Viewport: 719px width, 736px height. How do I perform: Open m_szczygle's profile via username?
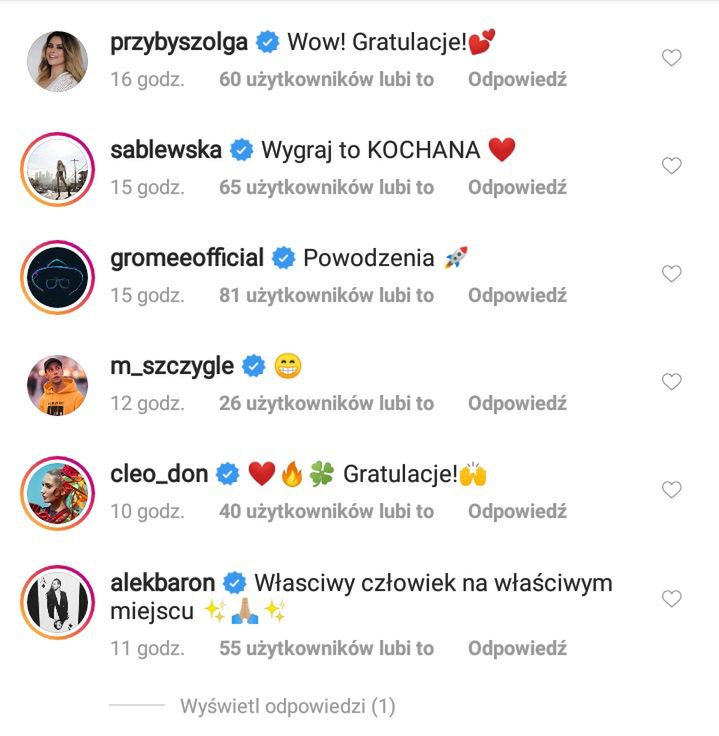172,366
